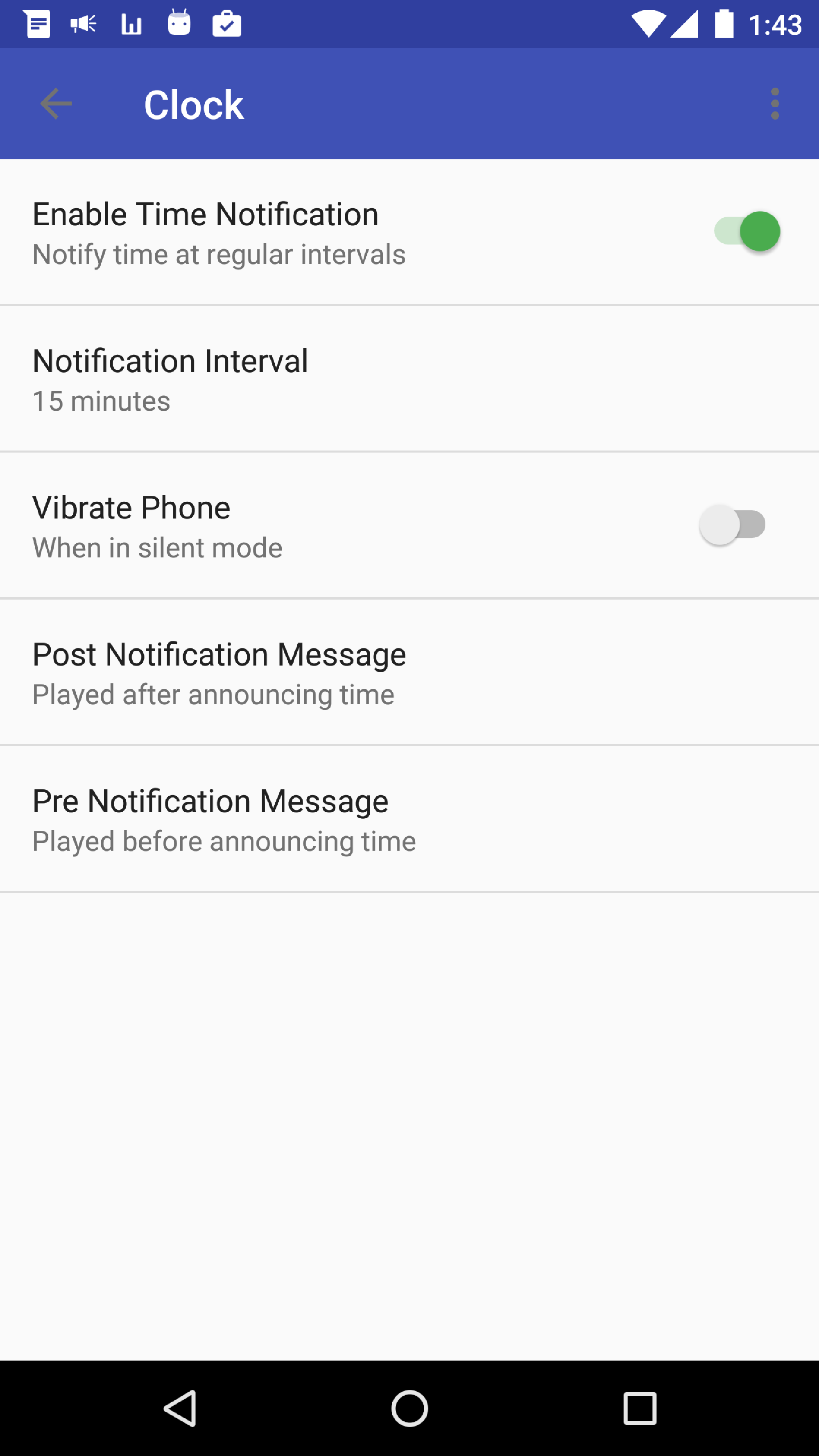Open the Notification Interval setting
Image resolution: width=819 pixels, height=1456 pixels.
[x=409, y=379]
